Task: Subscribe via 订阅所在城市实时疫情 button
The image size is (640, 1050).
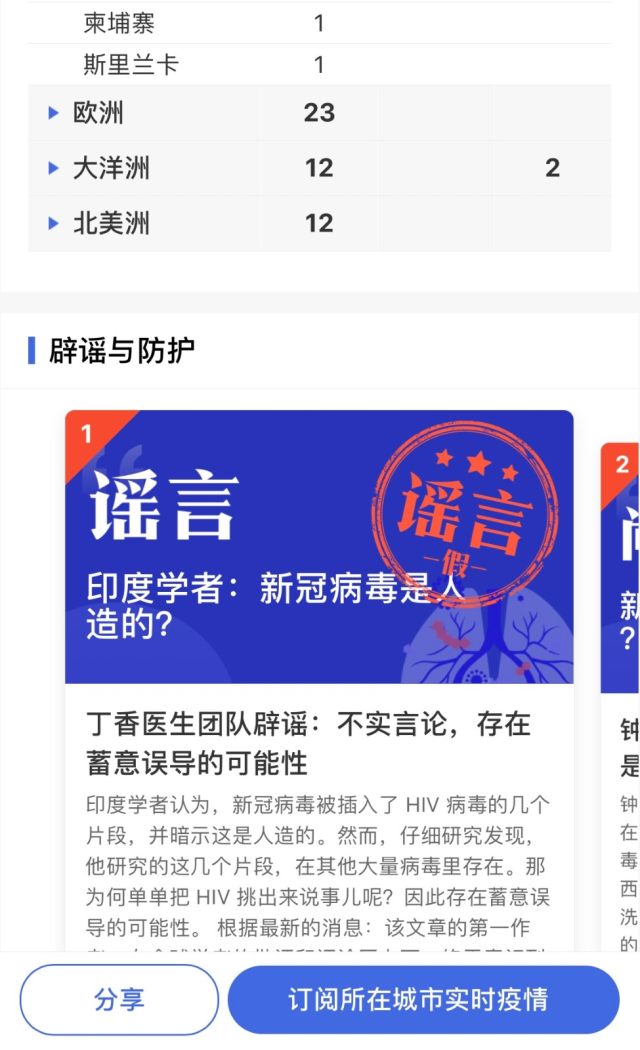Action: (x=423, y=999)
